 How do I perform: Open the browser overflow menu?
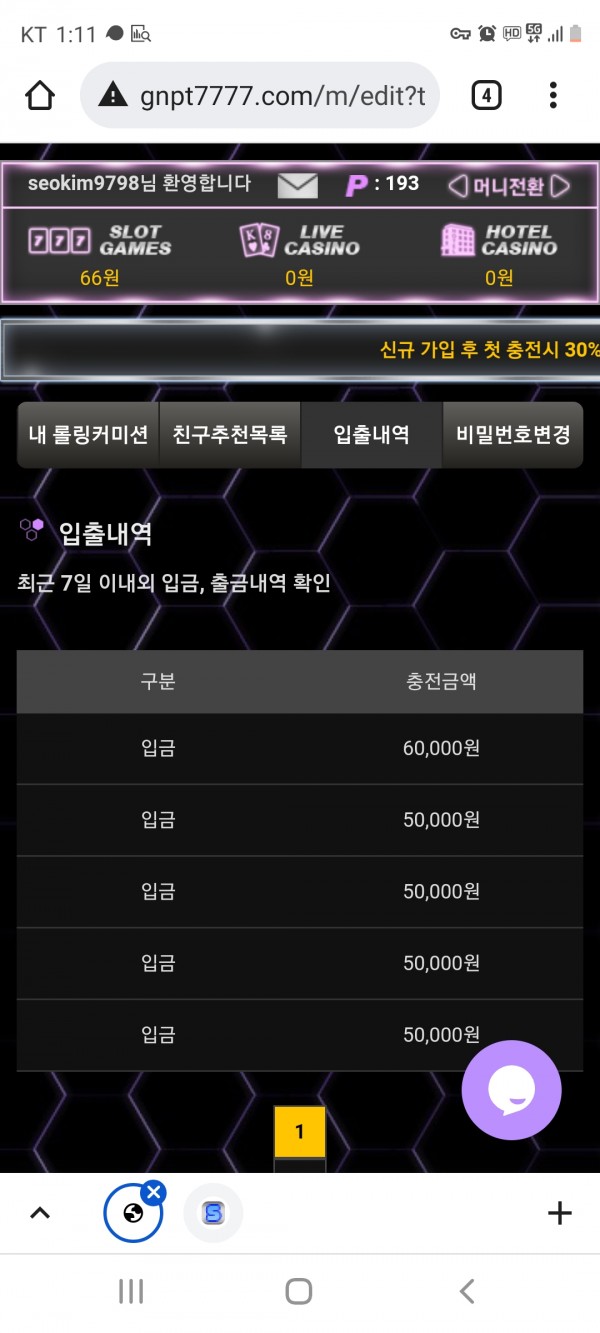point(553,96)
